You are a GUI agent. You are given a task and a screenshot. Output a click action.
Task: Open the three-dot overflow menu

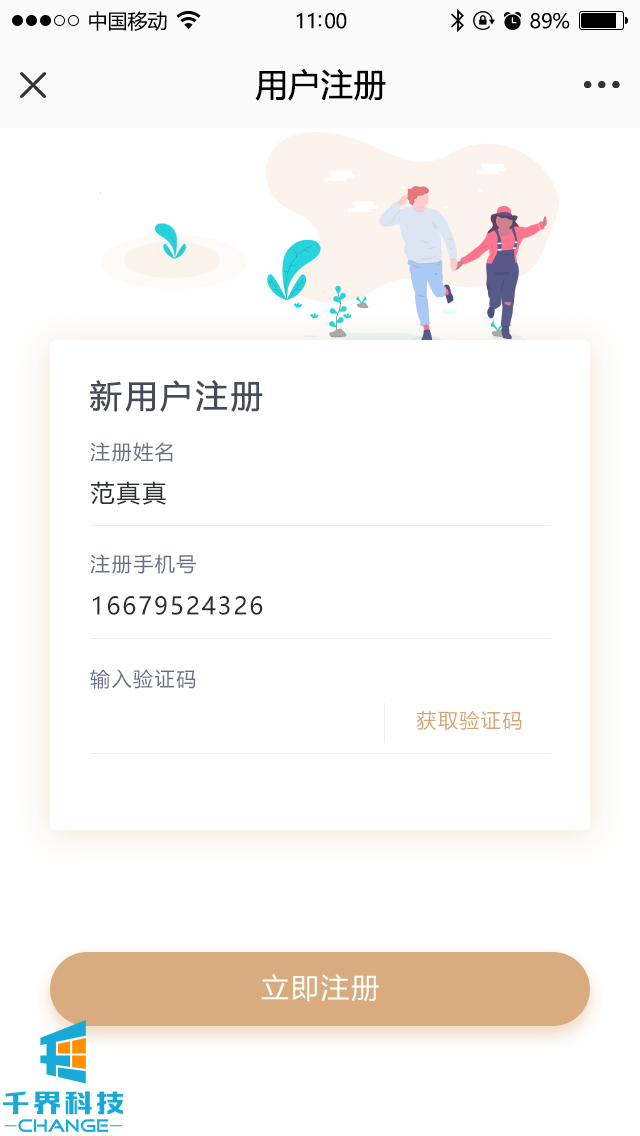click(601, 85)
